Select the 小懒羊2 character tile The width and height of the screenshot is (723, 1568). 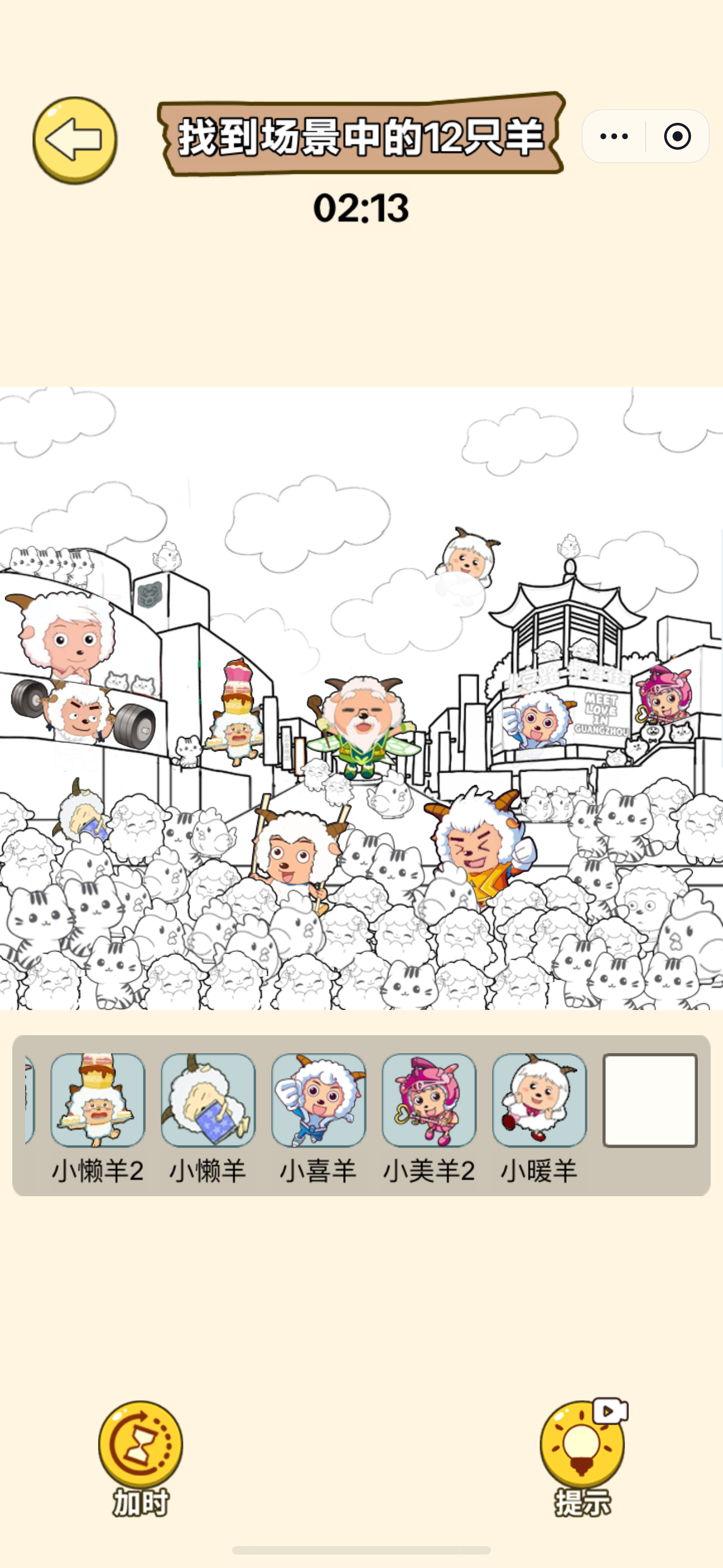98,1100
